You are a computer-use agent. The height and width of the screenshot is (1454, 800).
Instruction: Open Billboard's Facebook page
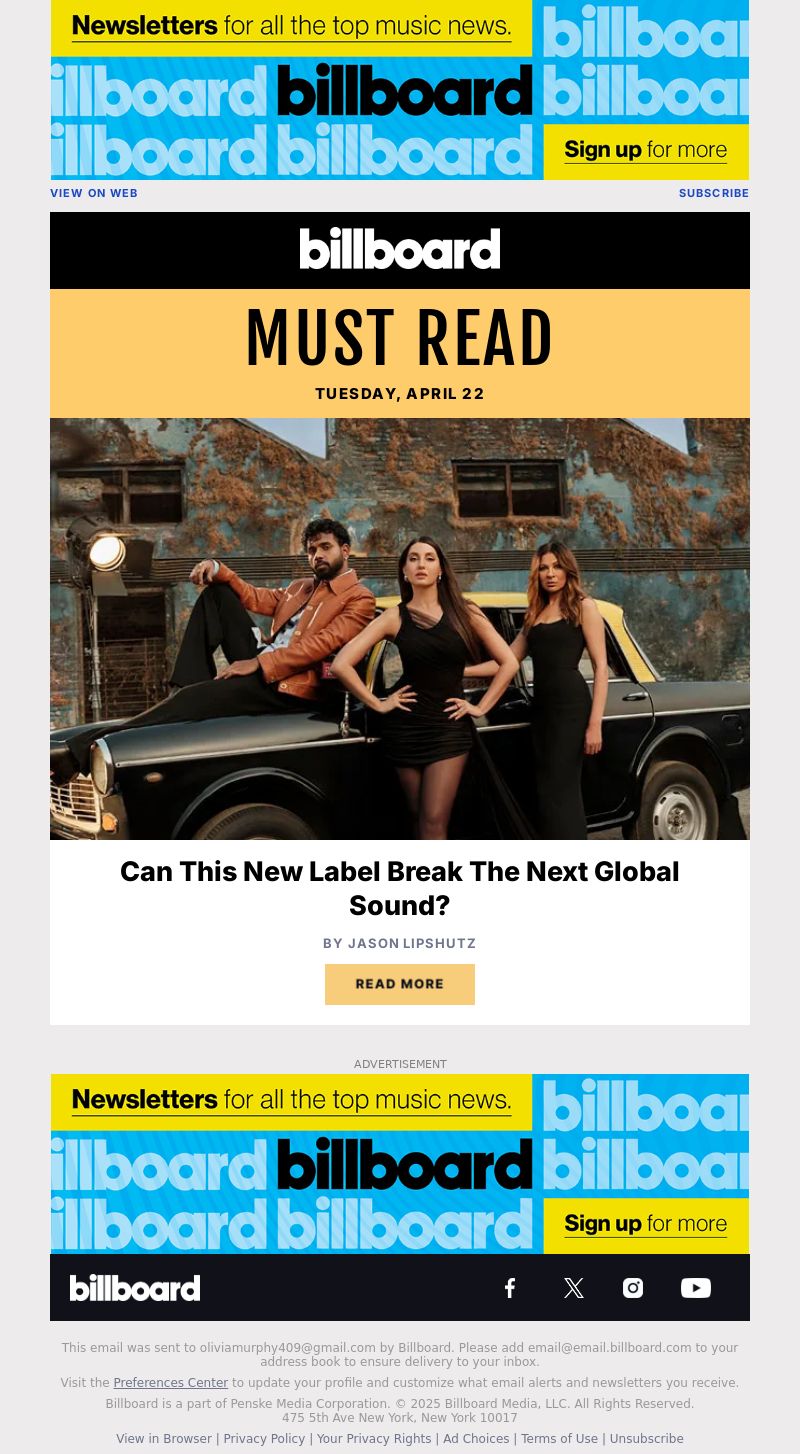(510, 1288)
